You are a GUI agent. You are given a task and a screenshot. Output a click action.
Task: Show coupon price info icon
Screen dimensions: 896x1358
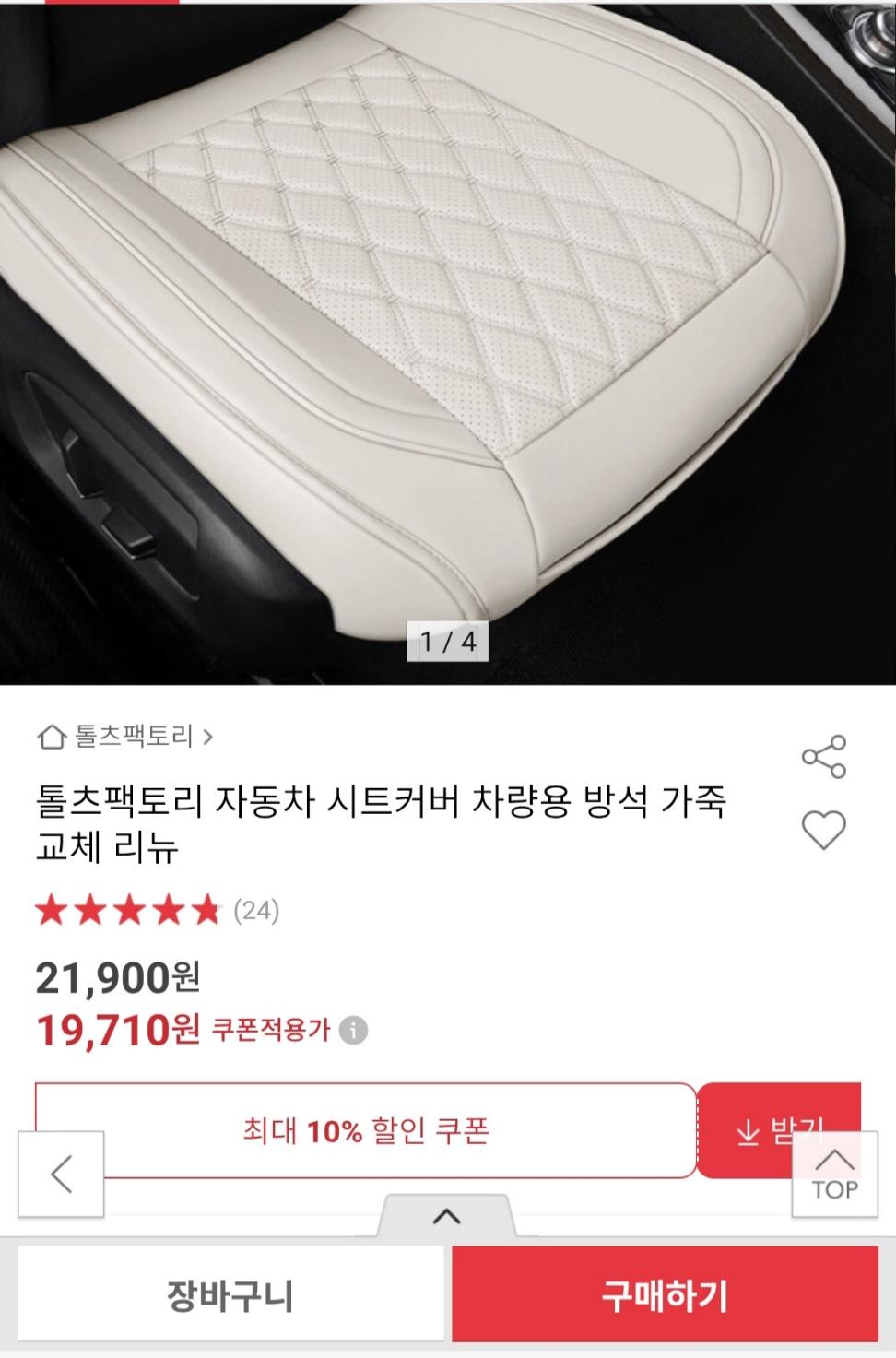coord(353,1030)
